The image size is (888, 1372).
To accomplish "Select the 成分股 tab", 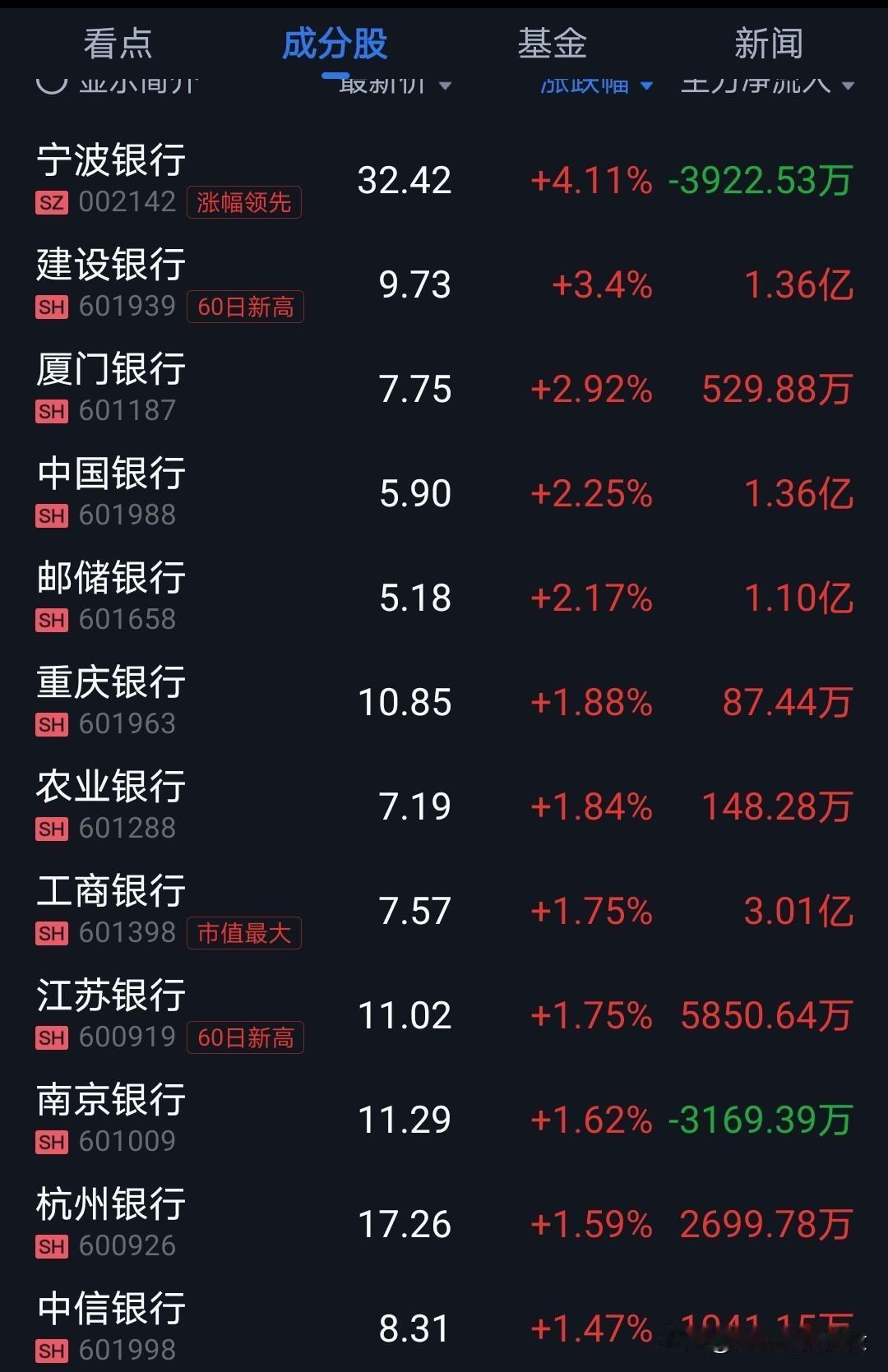I will click(334, 44).
